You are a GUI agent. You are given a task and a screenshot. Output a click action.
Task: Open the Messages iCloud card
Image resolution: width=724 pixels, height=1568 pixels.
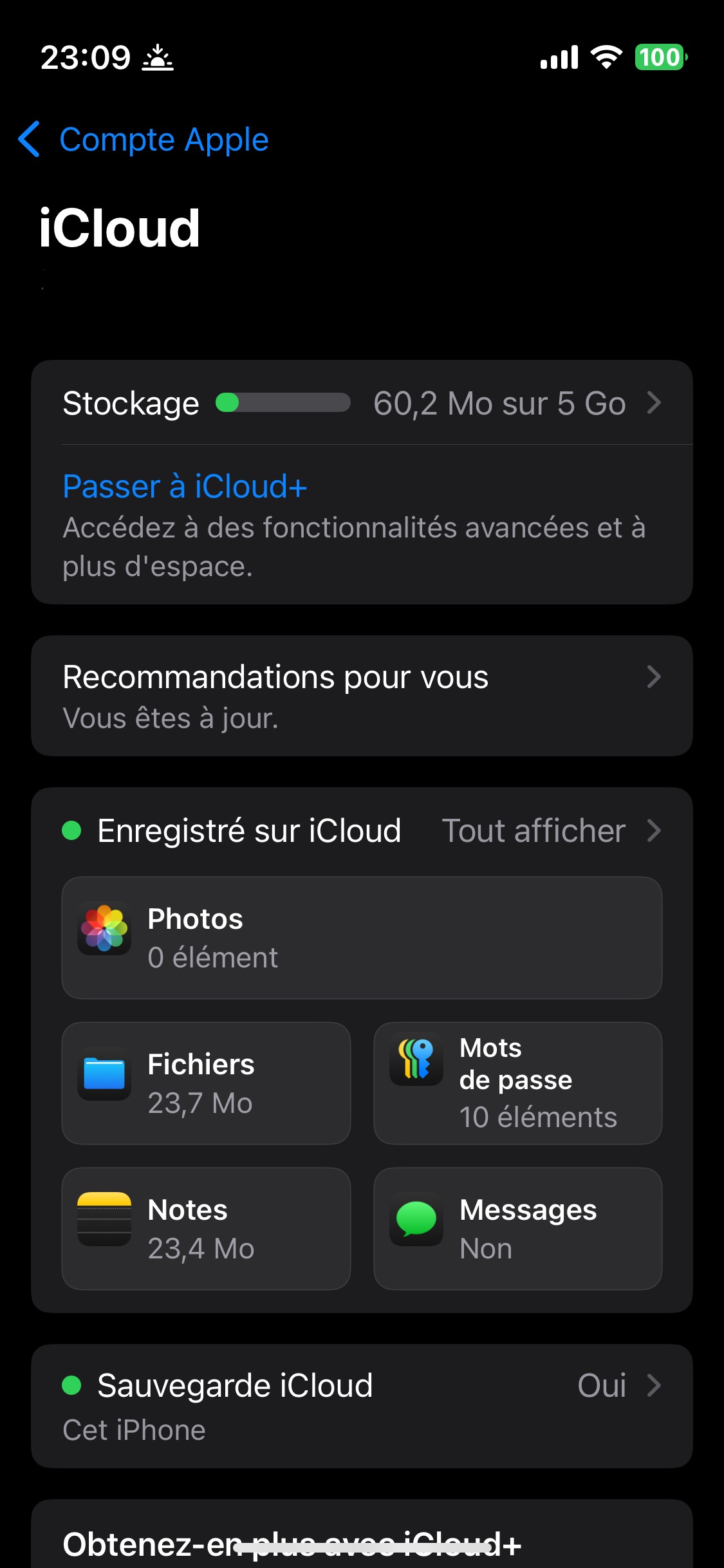517,1229
